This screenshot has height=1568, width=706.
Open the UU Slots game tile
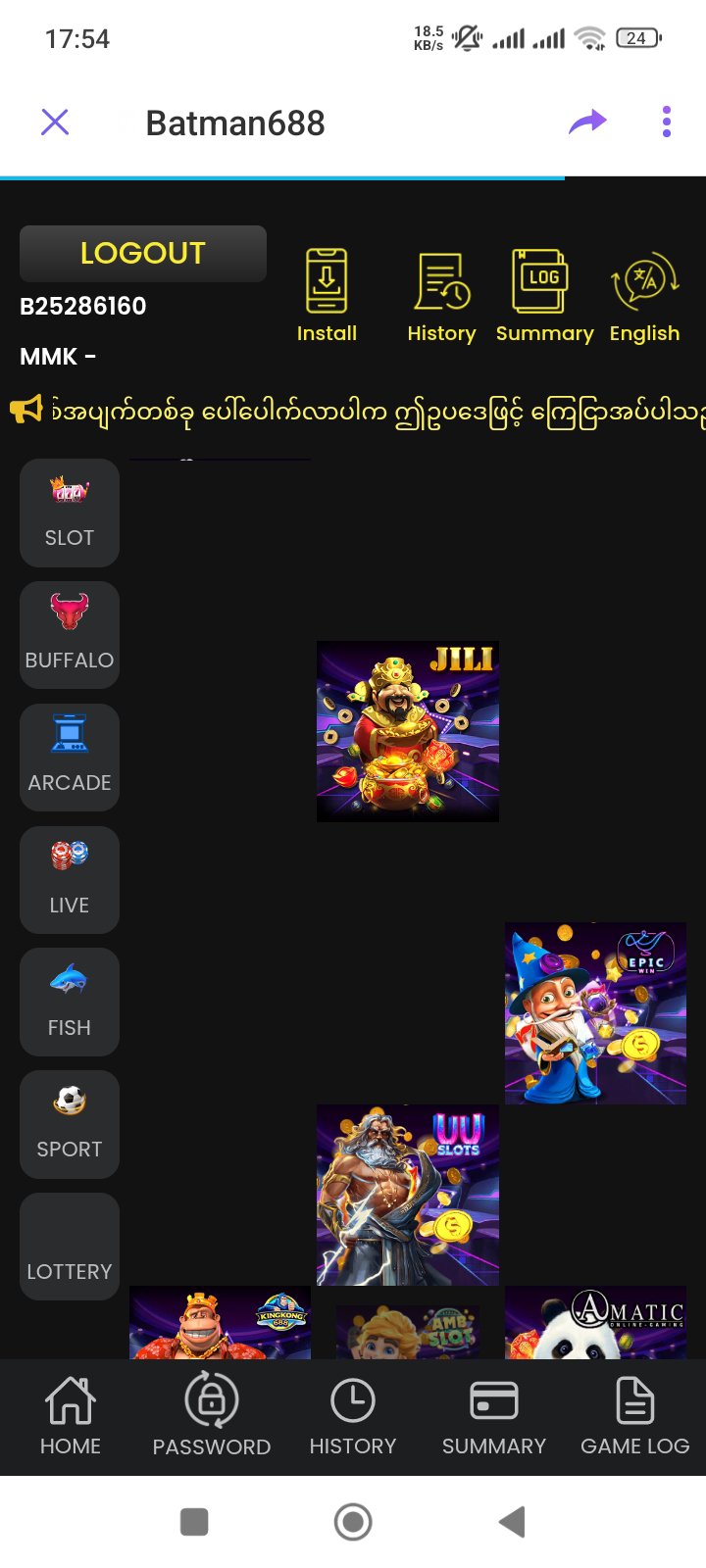pos(408,1195)
